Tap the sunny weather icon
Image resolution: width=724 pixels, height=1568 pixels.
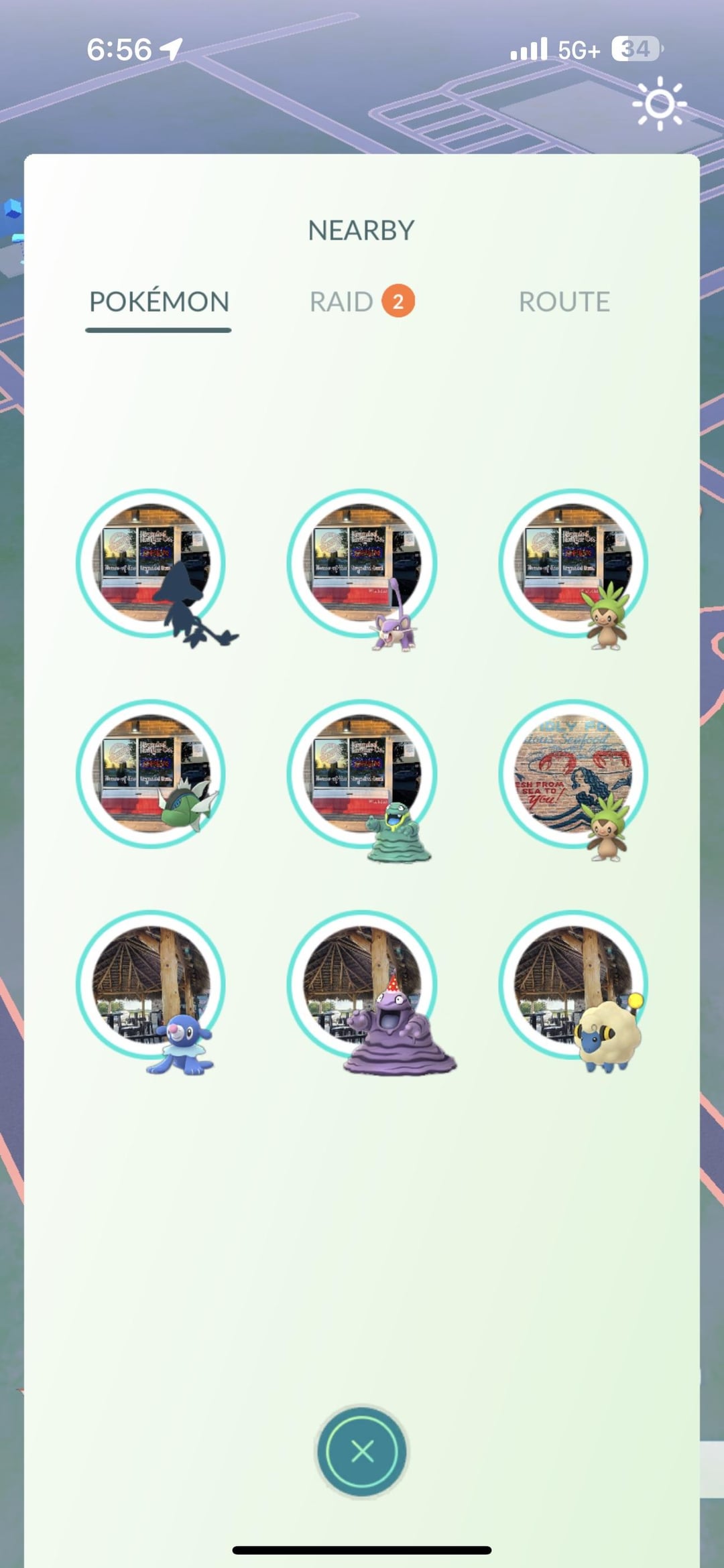[x=659, y=103]
